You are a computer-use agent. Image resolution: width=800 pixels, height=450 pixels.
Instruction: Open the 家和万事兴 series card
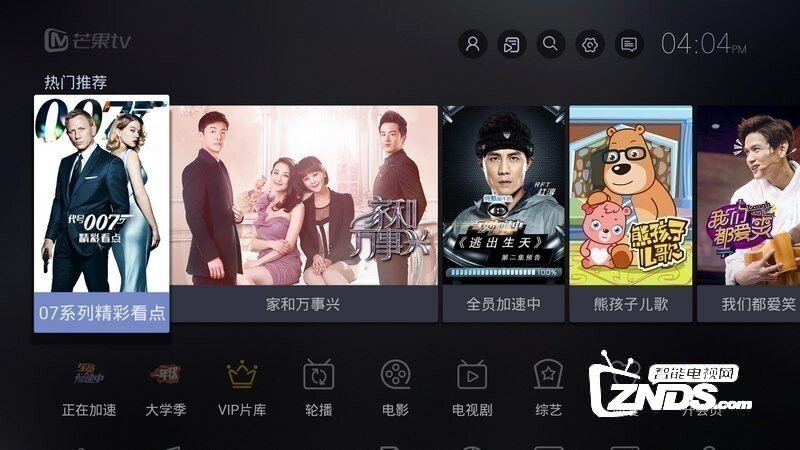304,212
